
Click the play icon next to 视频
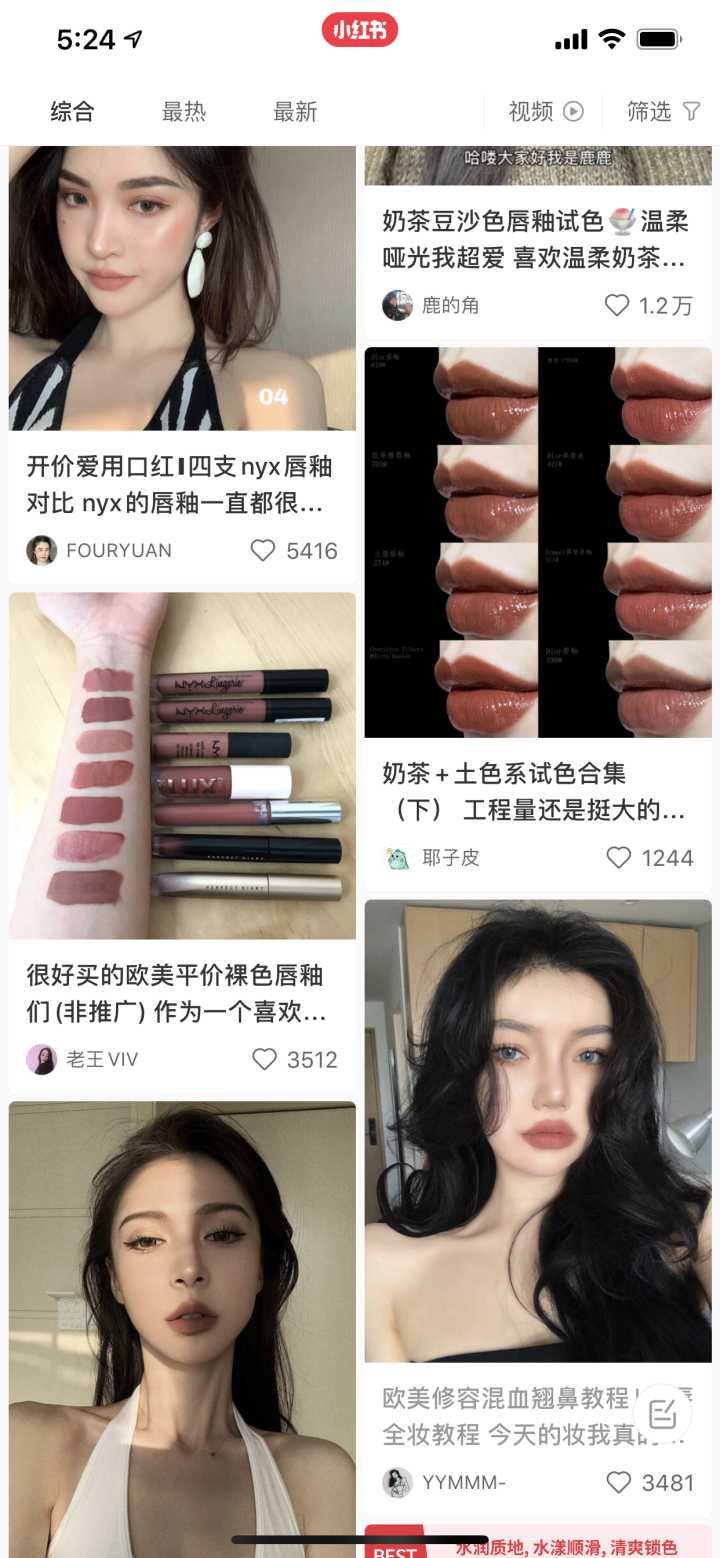pos(571,112)
